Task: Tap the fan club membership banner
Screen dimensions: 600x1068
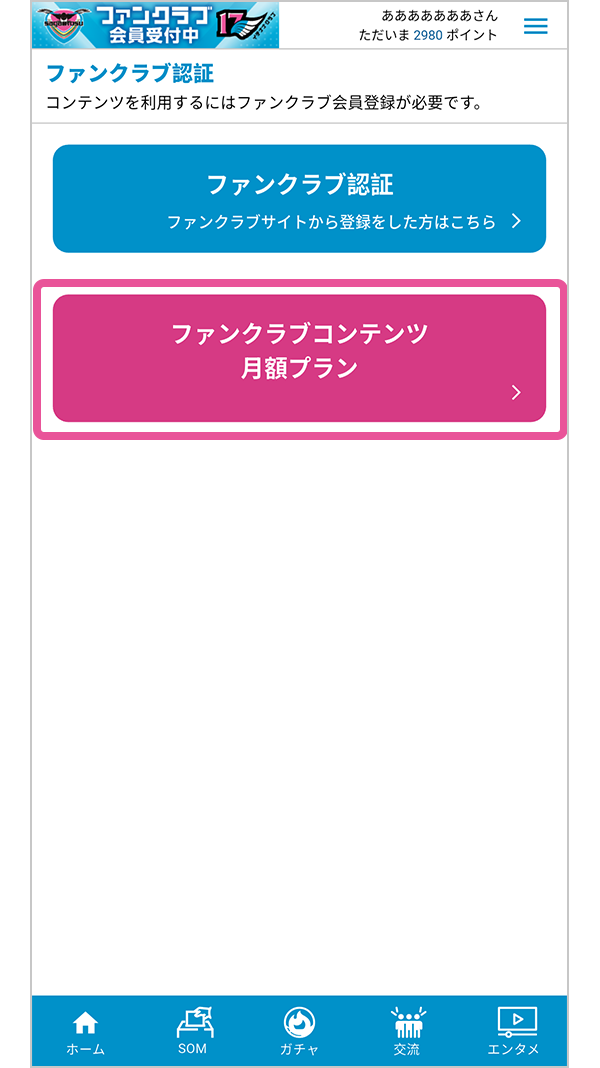Action: [156, 25]
